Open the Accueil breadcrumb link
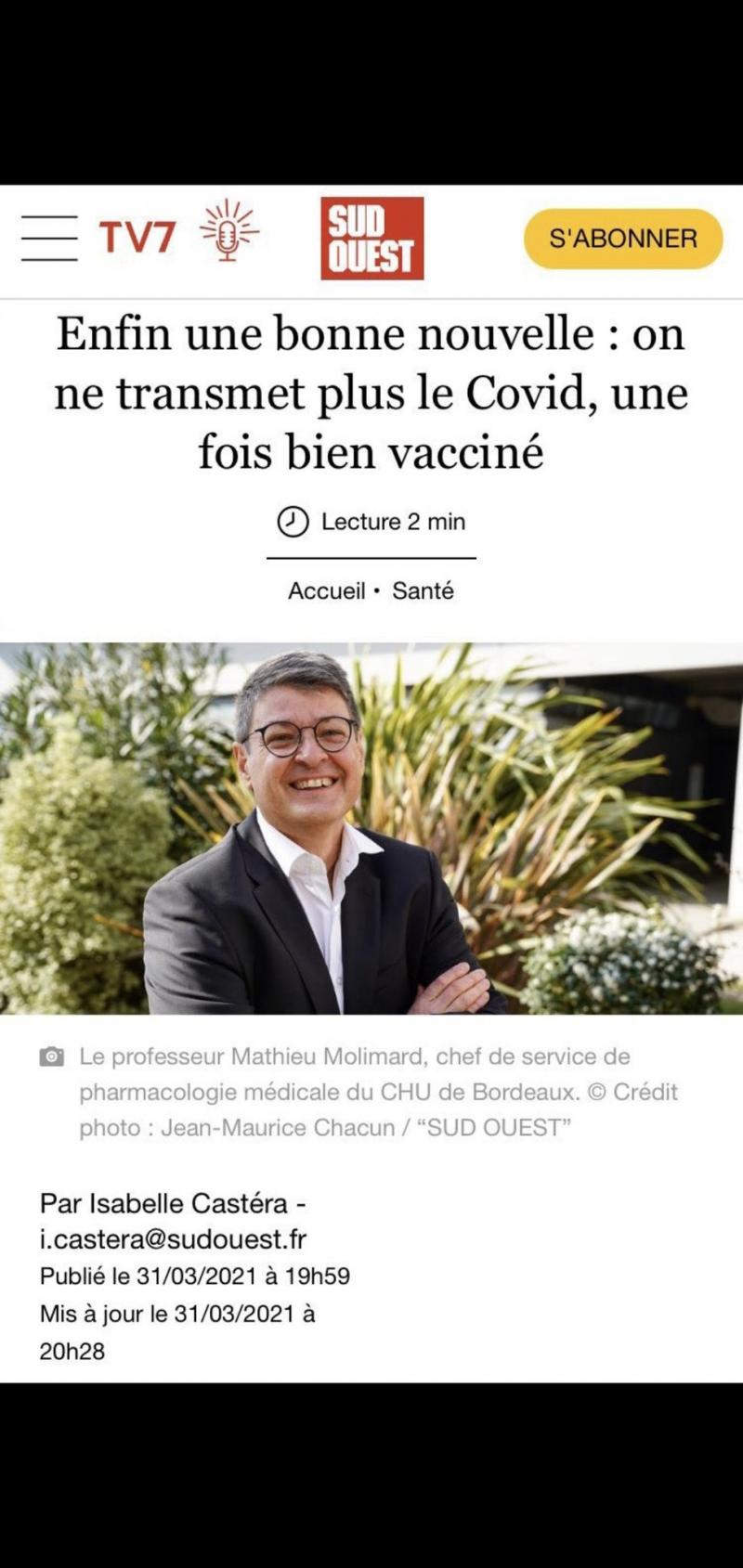The height and width of the screenshot is (1568, 743). (326, 591)
